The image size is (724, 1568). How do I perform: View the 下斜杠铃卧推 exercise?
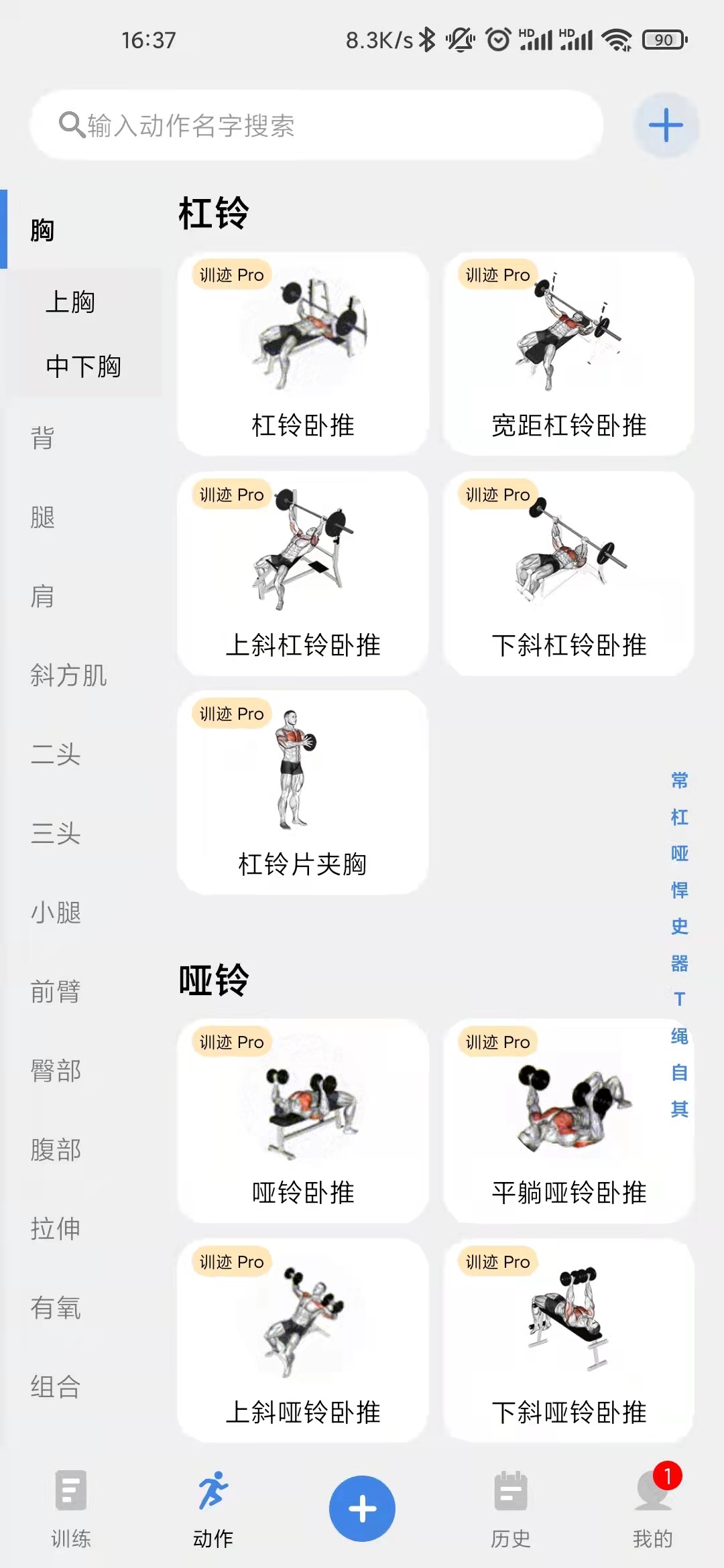click(x=568, y=574)
